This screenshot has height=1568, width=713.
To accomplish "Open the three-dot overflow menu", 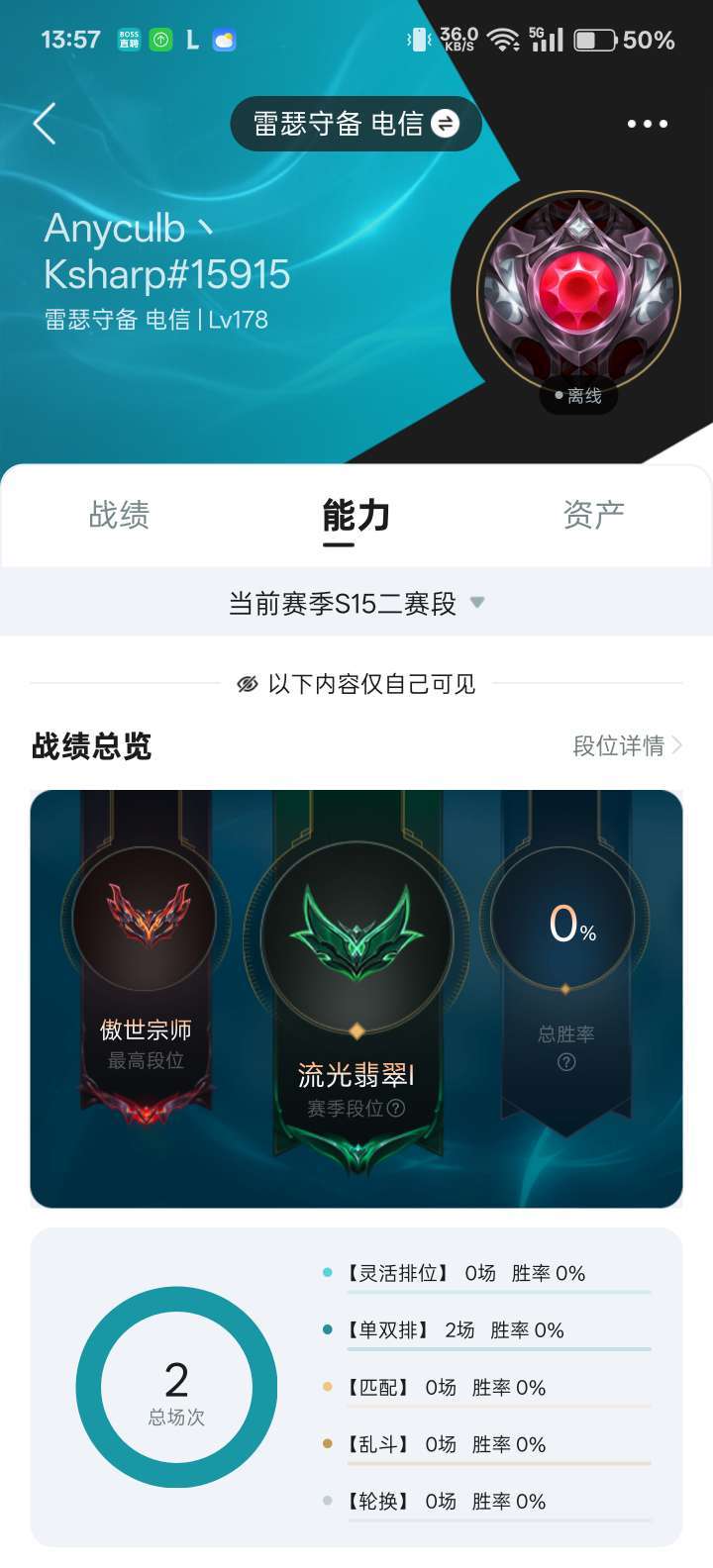I will point(648,124).
